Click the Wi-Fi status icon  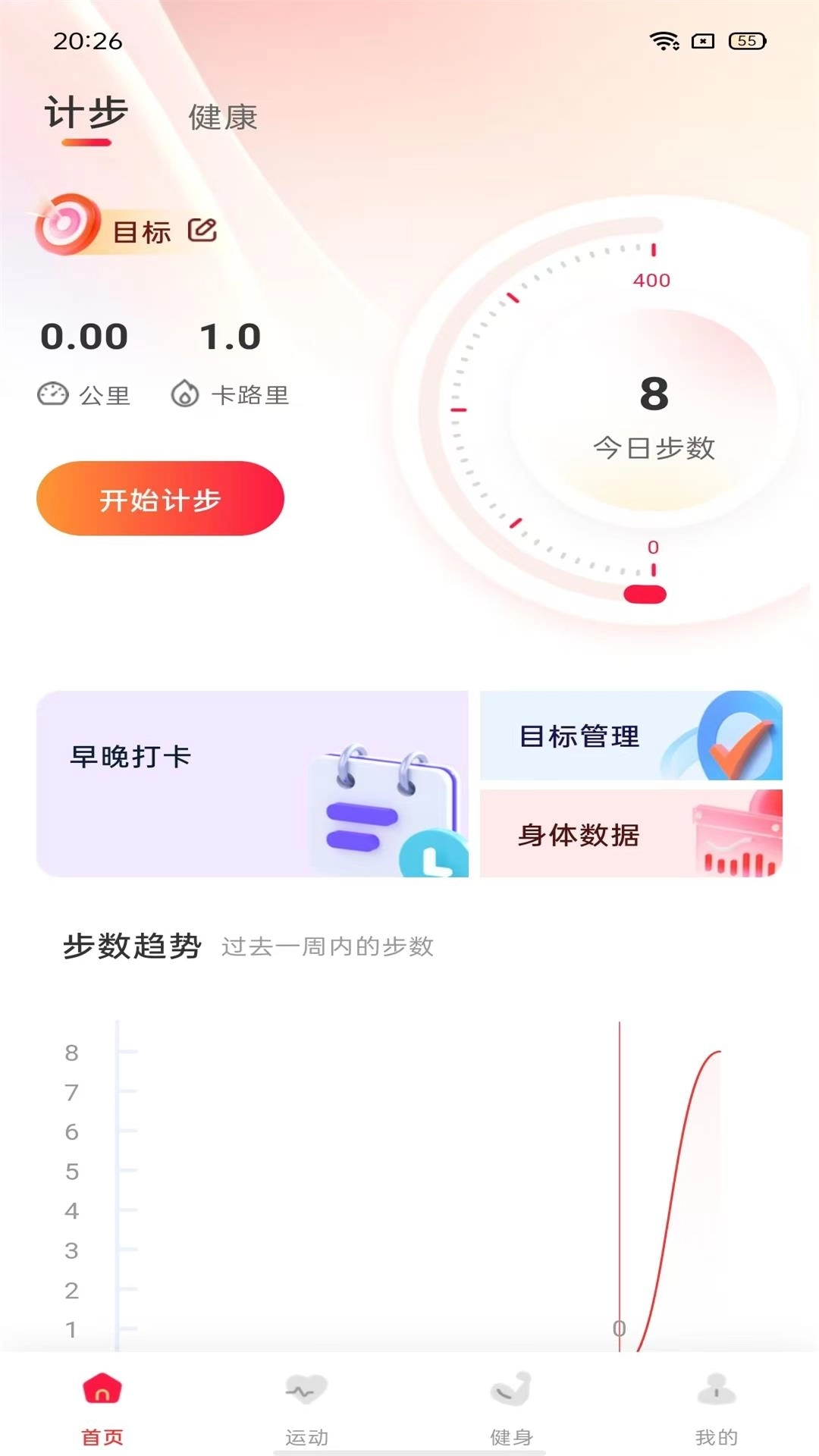663,42
